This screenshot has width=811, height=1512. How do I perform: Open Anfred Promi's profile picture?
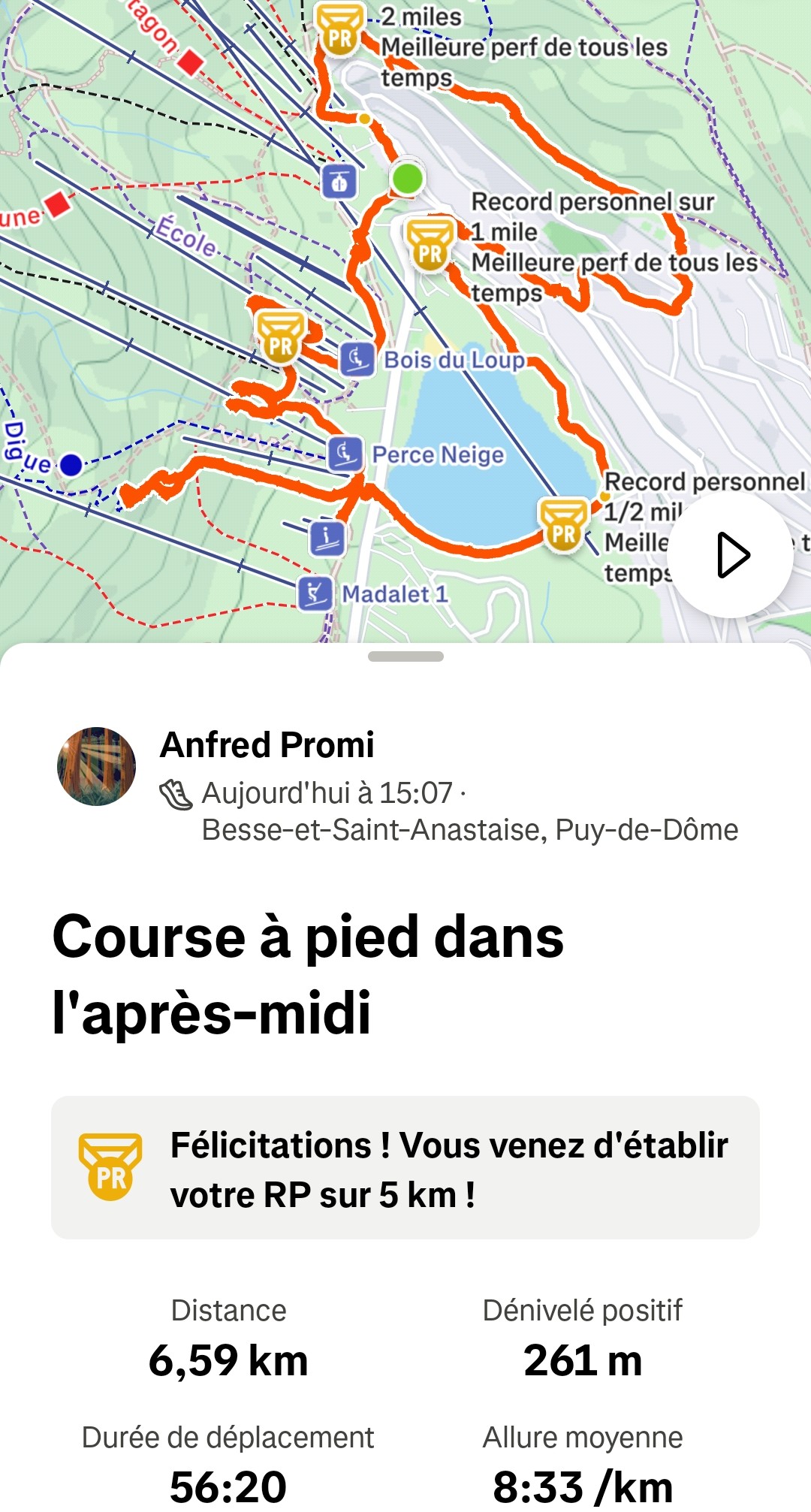pos(97,766)
